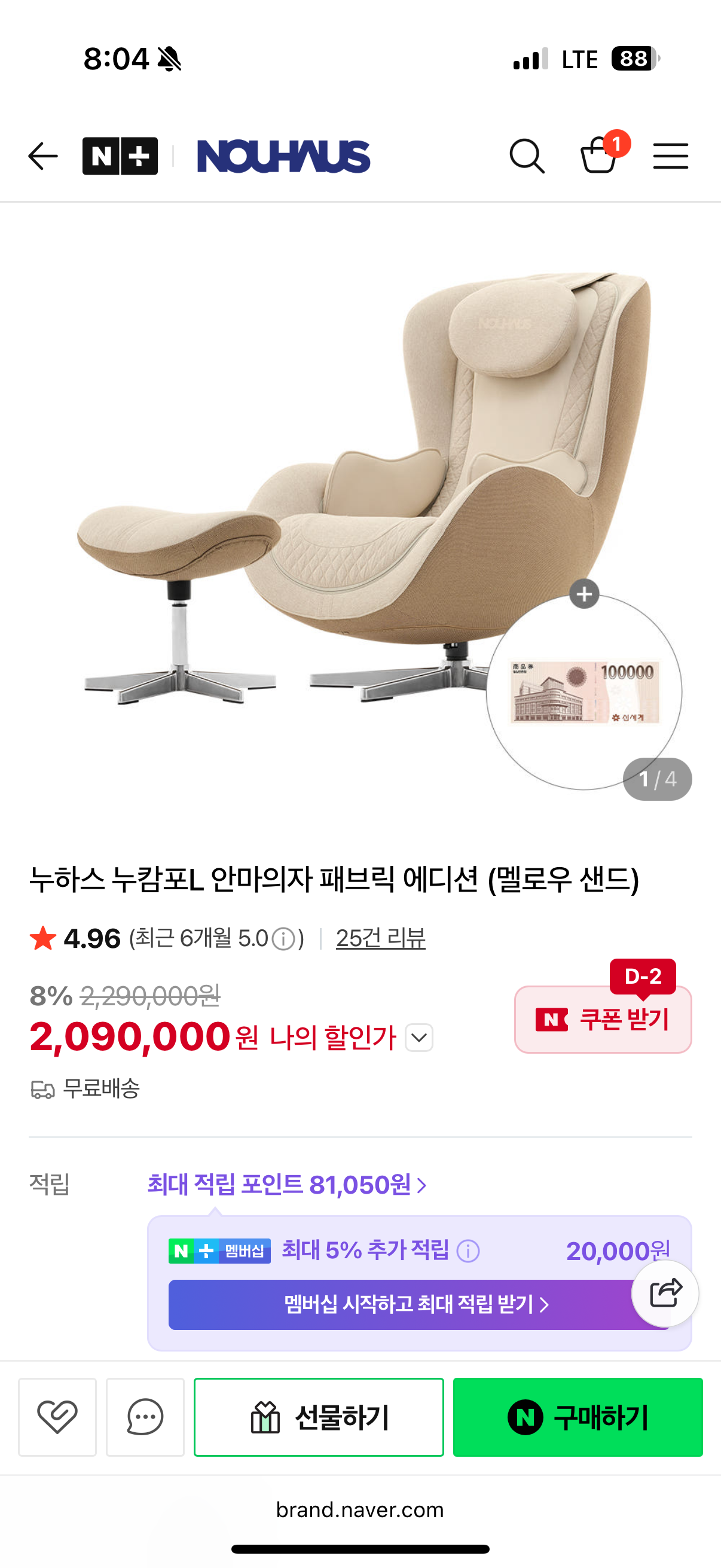Tap the plus on the gift voucher

584,594
